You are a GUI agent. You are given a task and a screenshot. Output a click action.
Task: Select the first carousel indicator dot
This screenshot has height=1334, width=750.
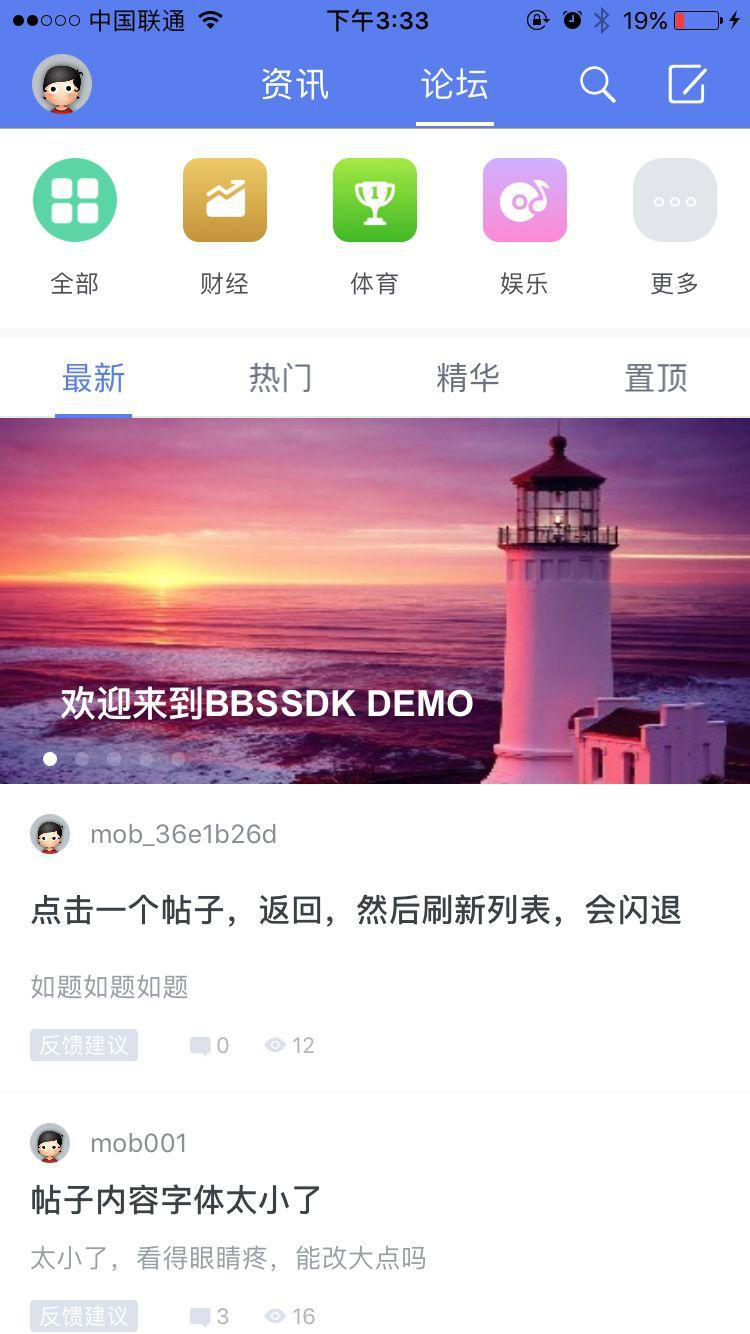50,759
